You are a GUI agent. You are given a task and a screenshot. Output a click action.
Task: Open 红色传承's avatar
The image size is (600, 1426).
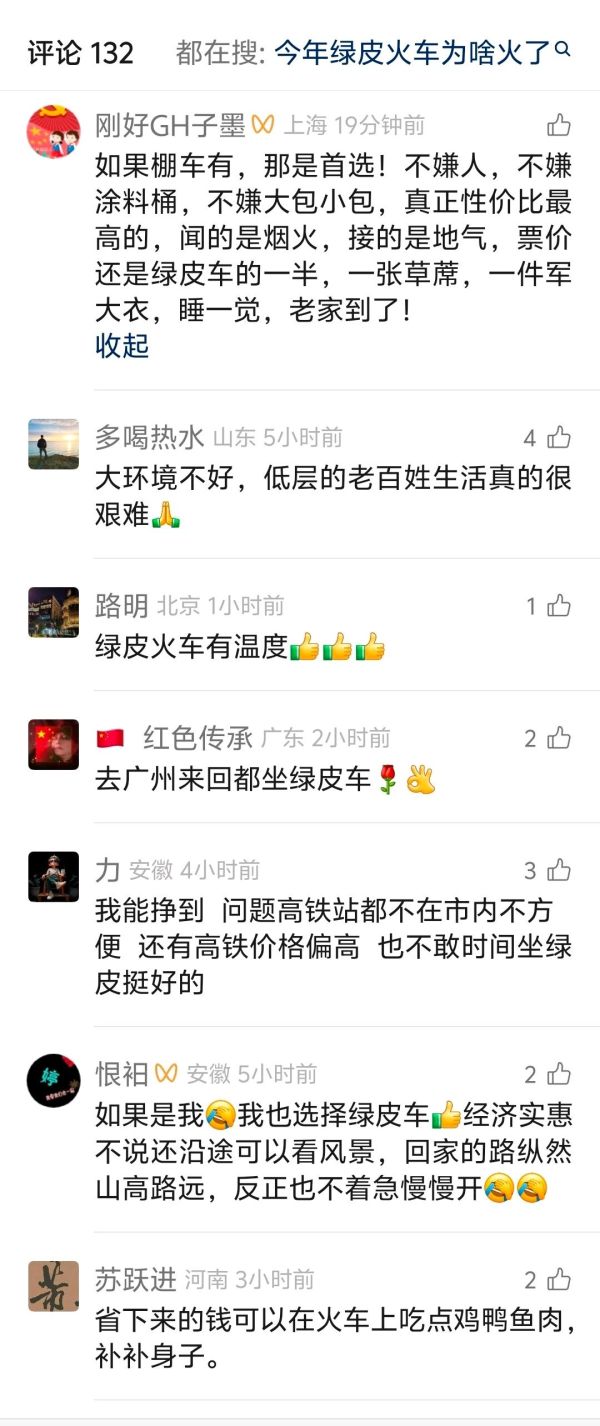(x=53, y=744)
